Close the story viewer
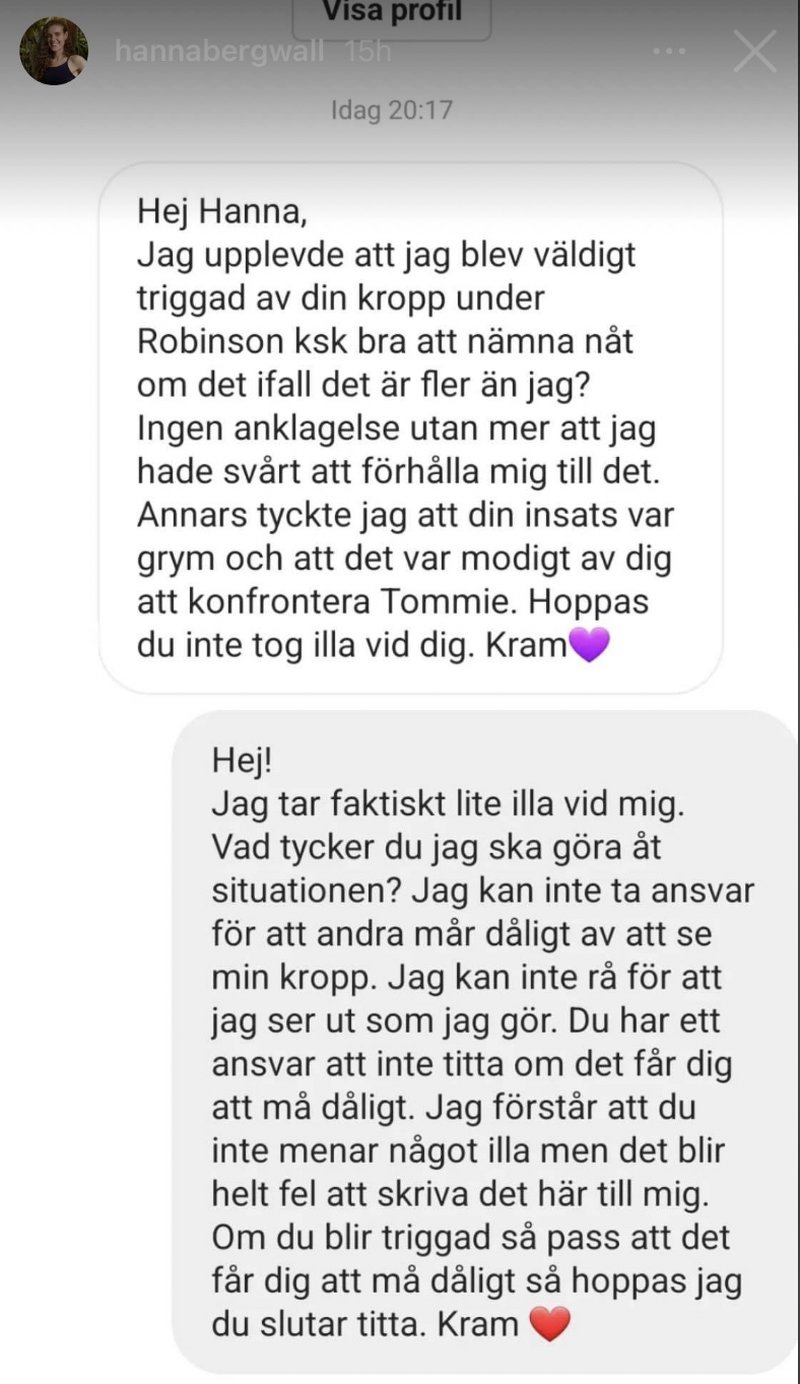The height and width of the screenshot is (1384, 800). [755, 51]
